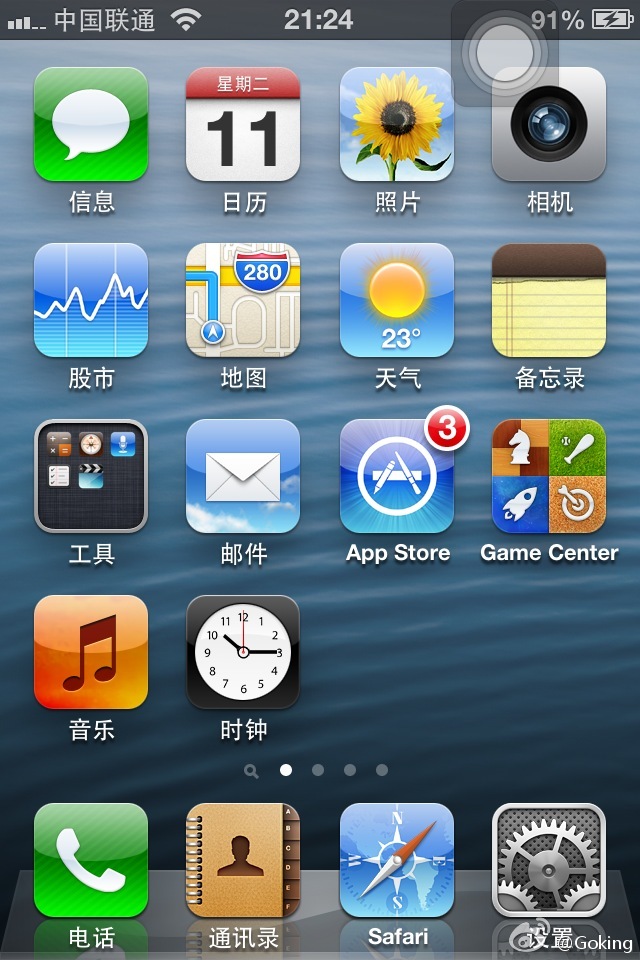Open the 设置 Settings app
This screenshot has width=640, height=960.
(549, 860)
